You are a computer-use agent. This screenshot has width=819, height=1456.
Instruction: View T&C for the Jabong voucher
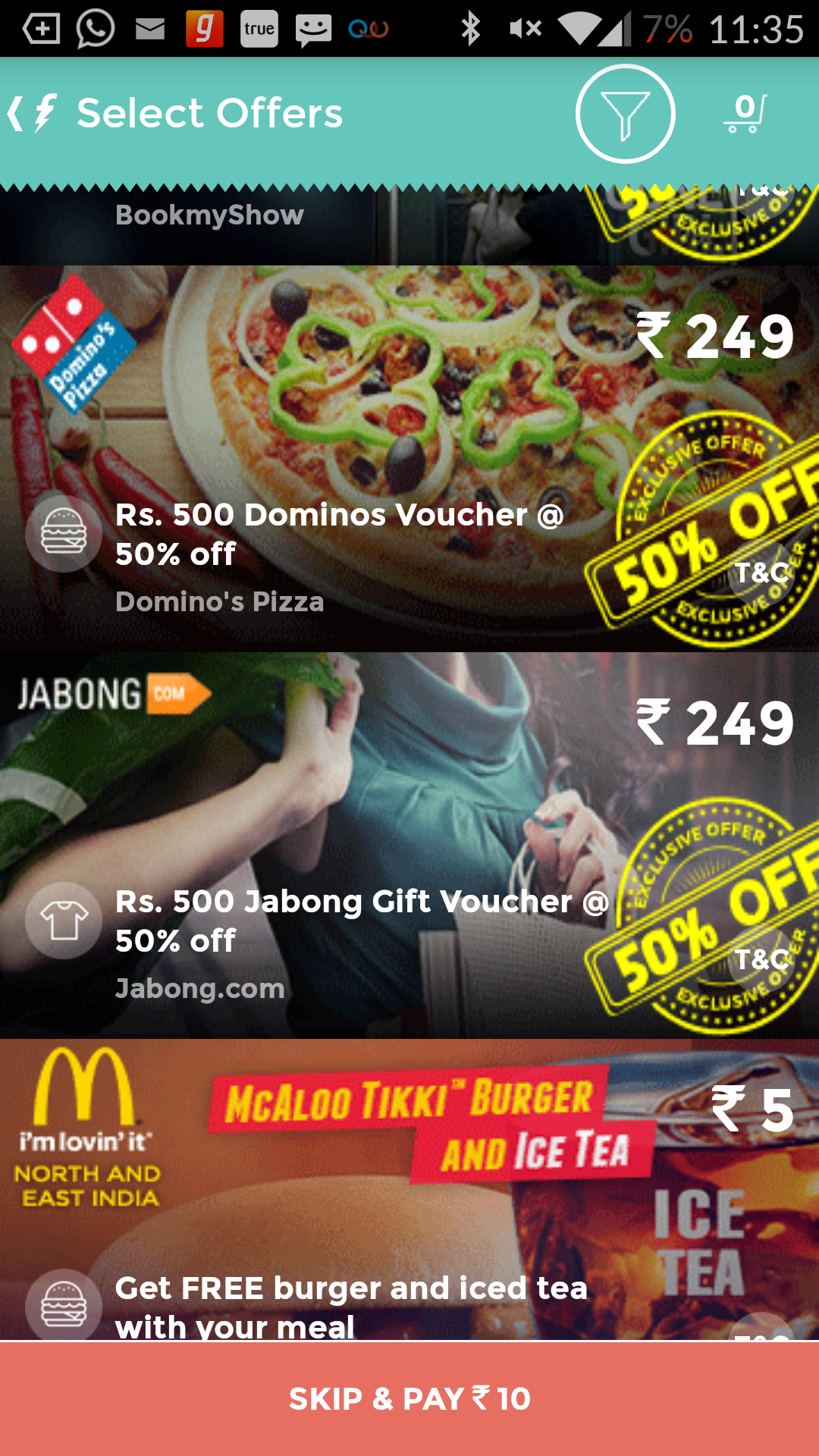pyautogui.click(x=761, y=959)
